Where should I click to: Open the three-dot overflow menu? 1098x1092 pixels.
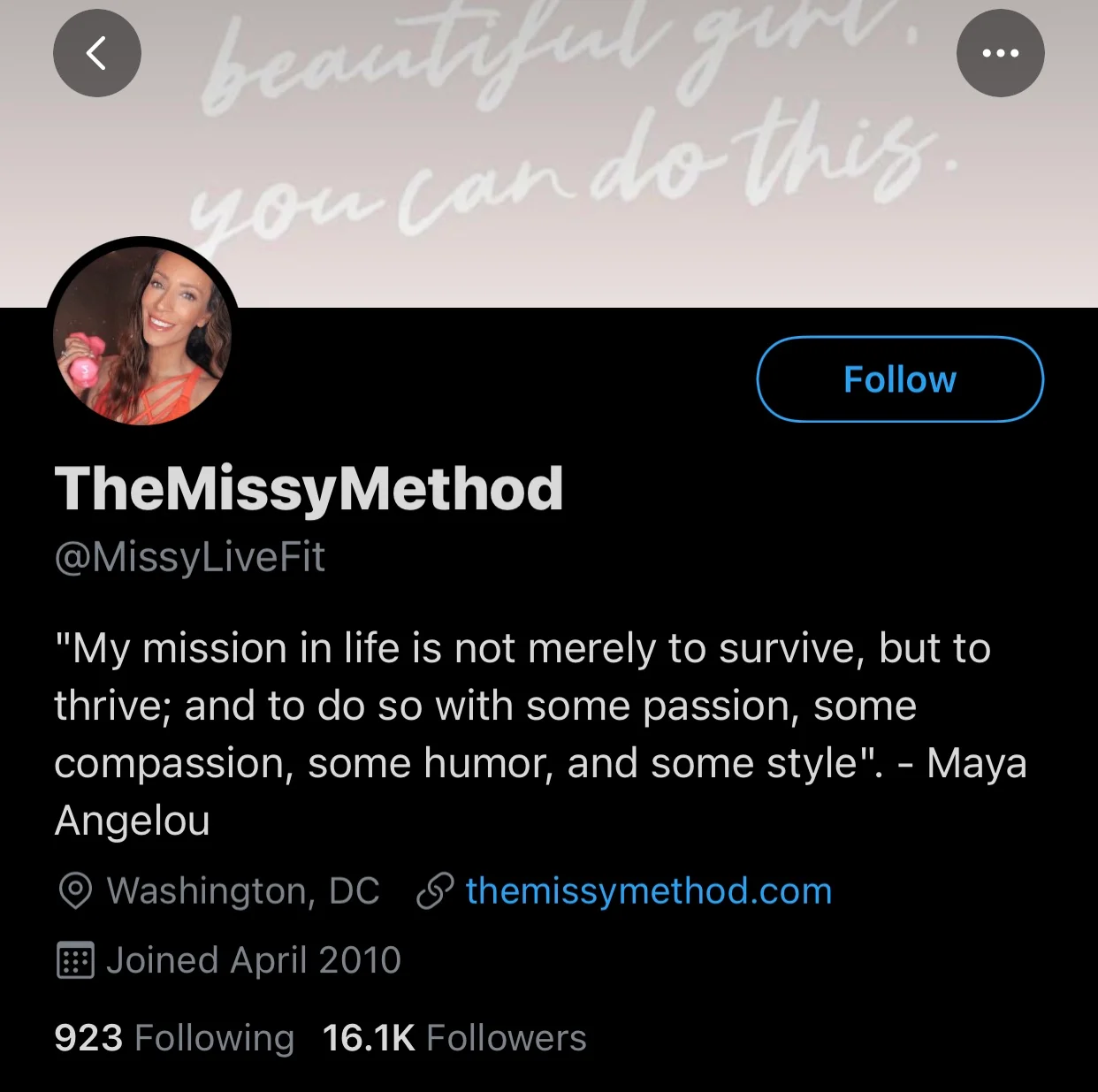click(x=1000, y=53)
